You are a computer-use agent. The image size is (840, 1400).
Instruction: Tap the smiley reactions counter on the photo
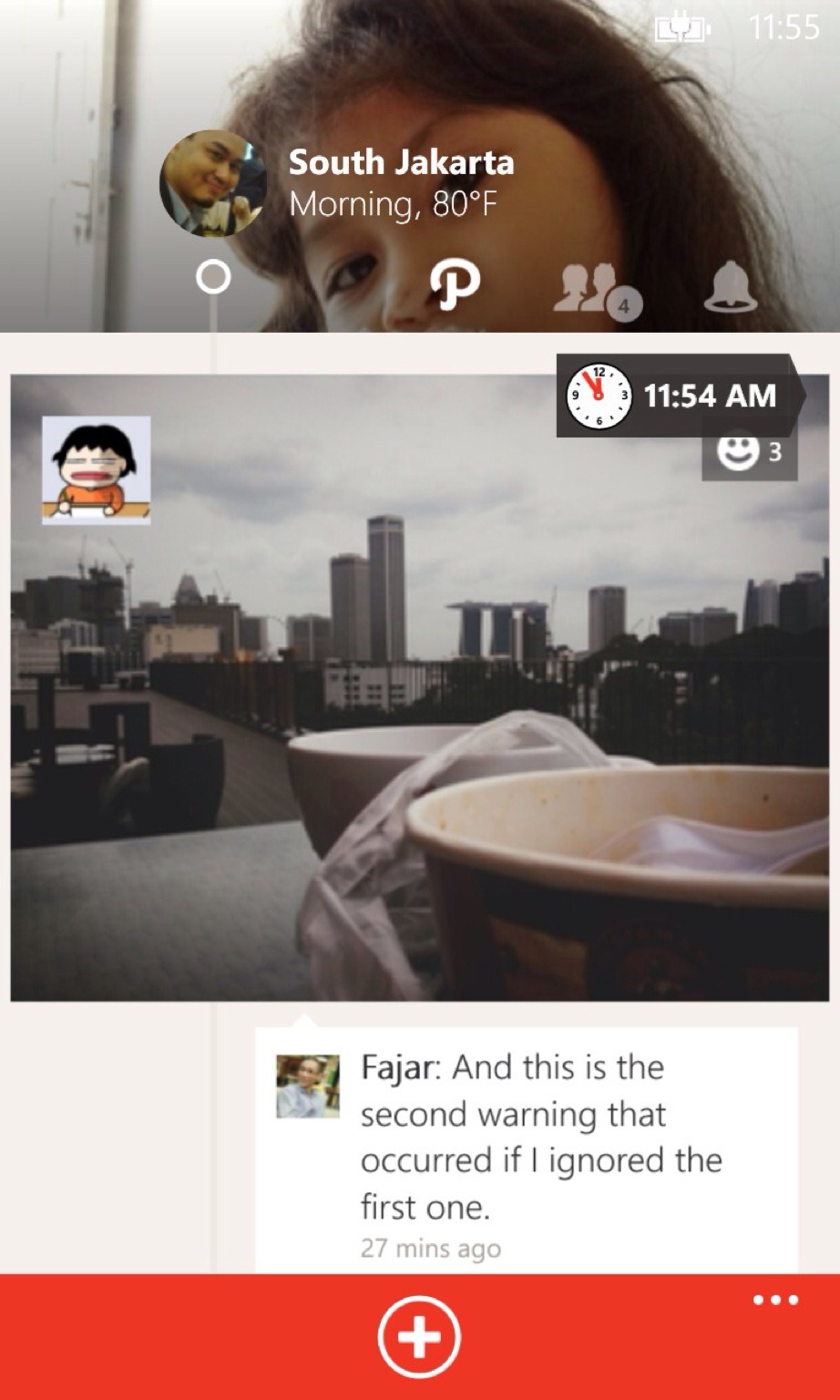[x=750, y=452]
